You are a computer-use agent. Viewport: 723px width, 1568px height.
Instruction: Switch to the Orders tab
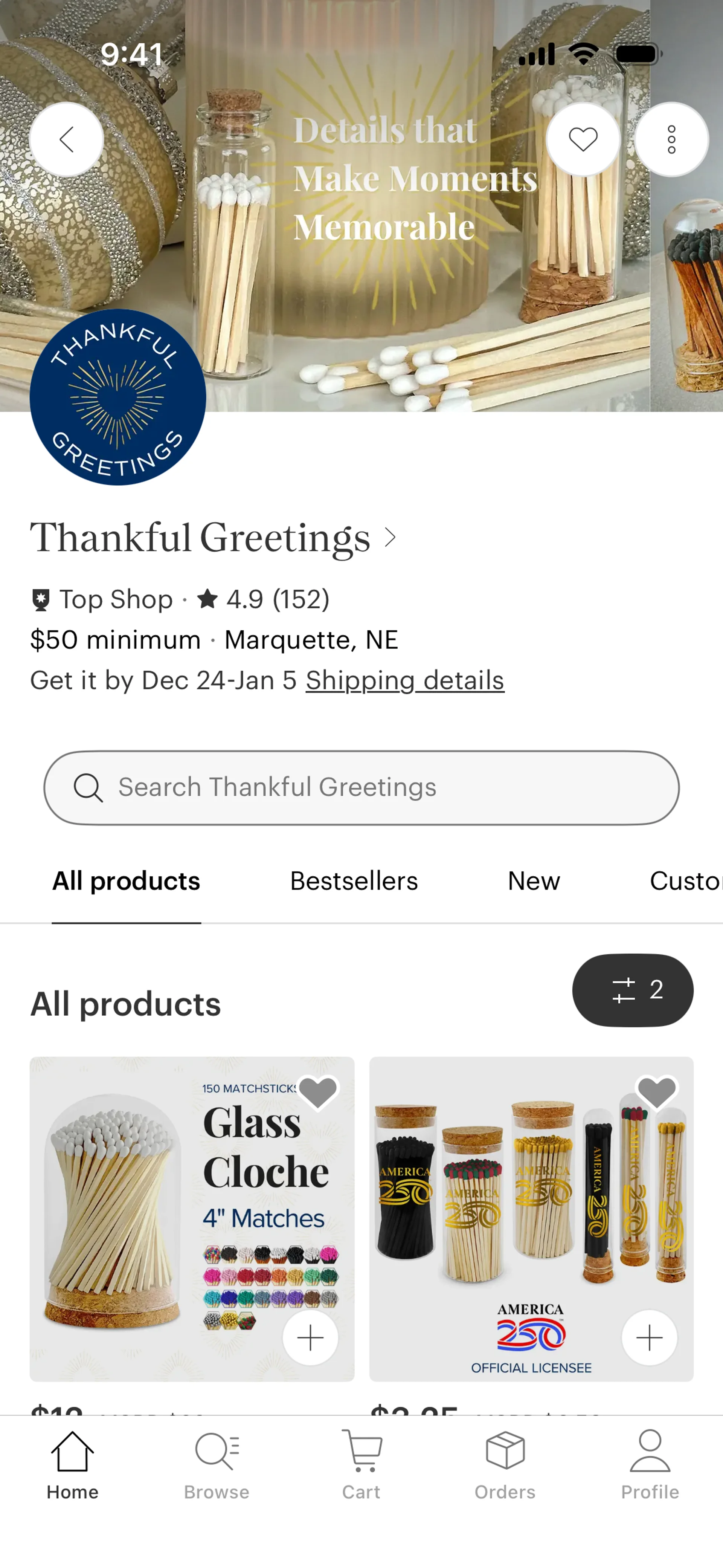click(x=505, y=1466)
